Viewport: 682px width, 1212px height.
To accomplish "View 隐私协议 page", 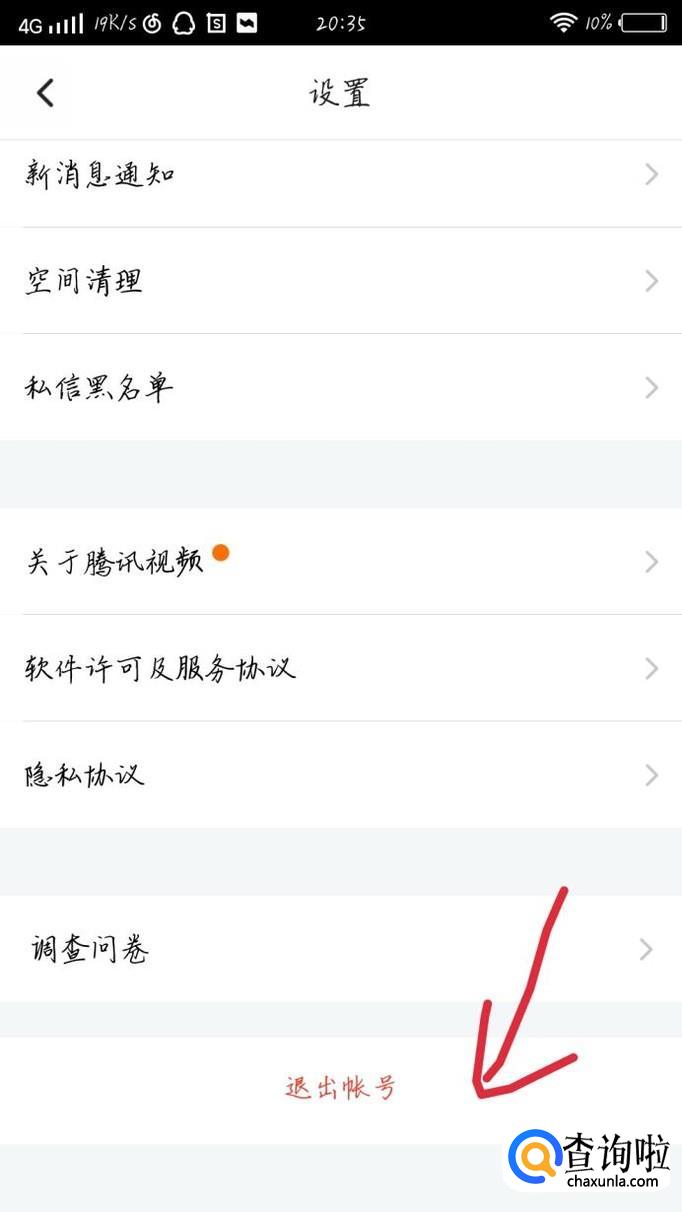I will tap(340, 775).
